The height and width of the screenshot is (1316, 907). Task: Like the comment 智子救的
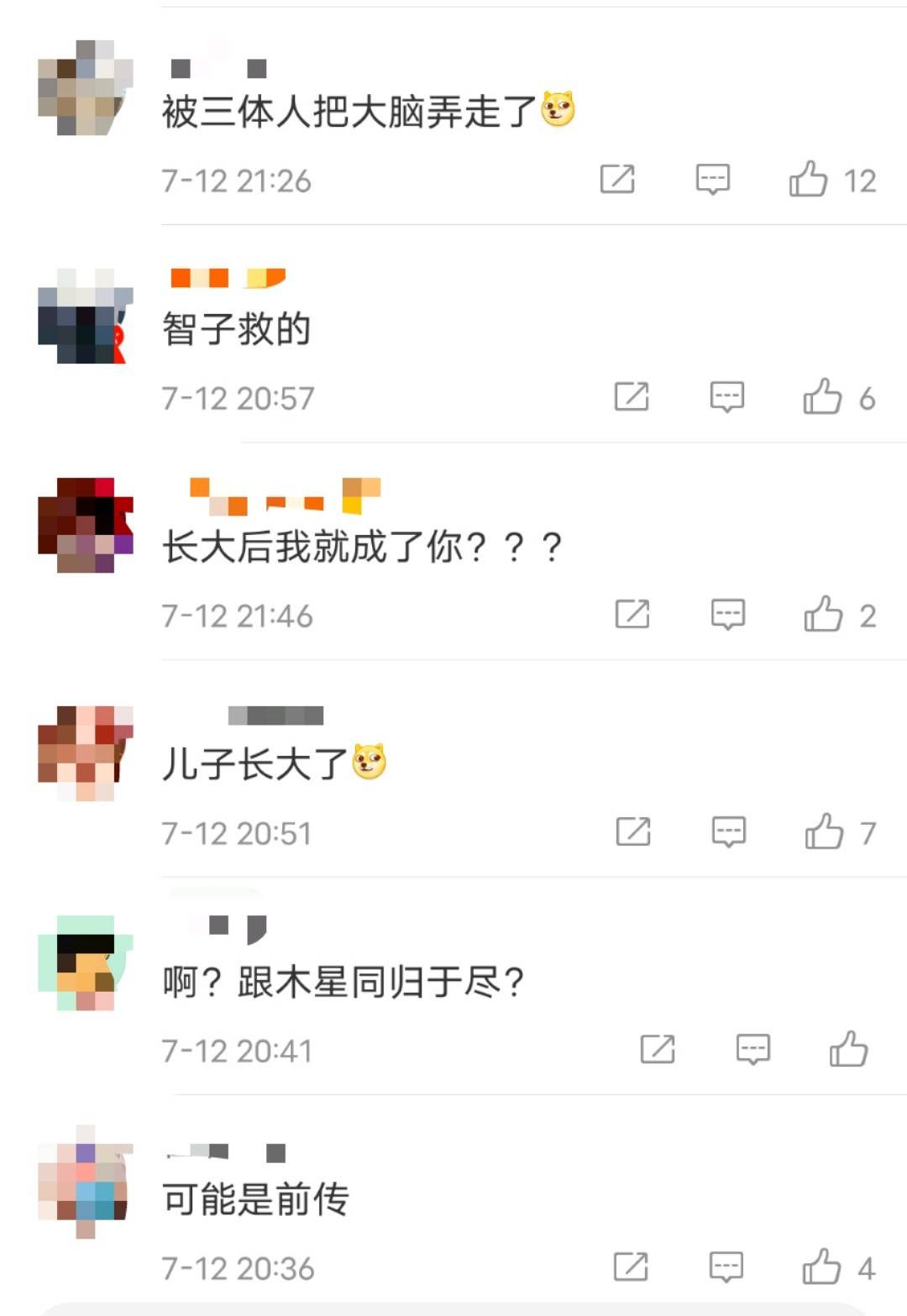pyautogui.click(x=822, y=396)
